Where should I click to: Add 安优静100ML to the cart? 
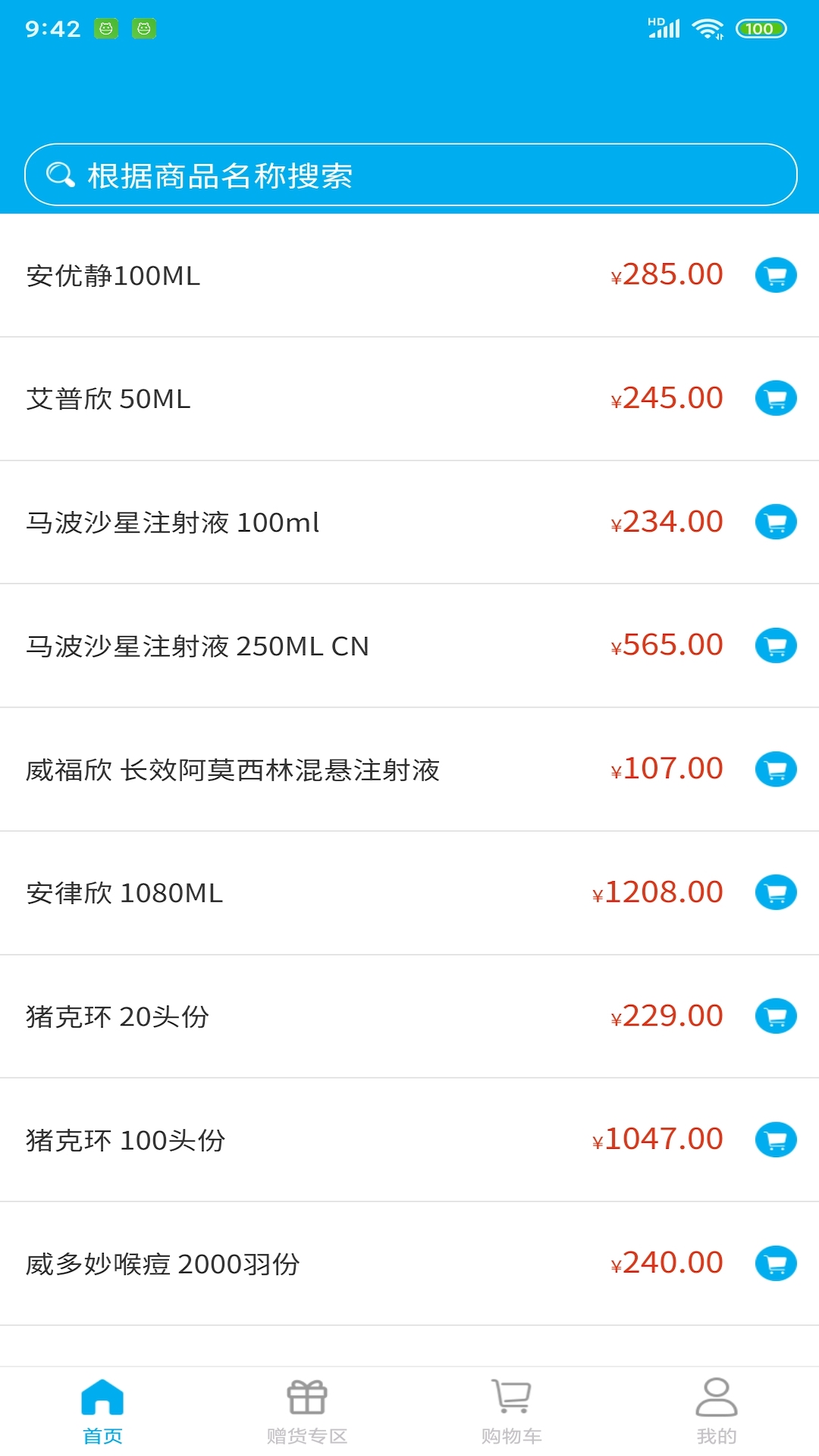[776, 275]
